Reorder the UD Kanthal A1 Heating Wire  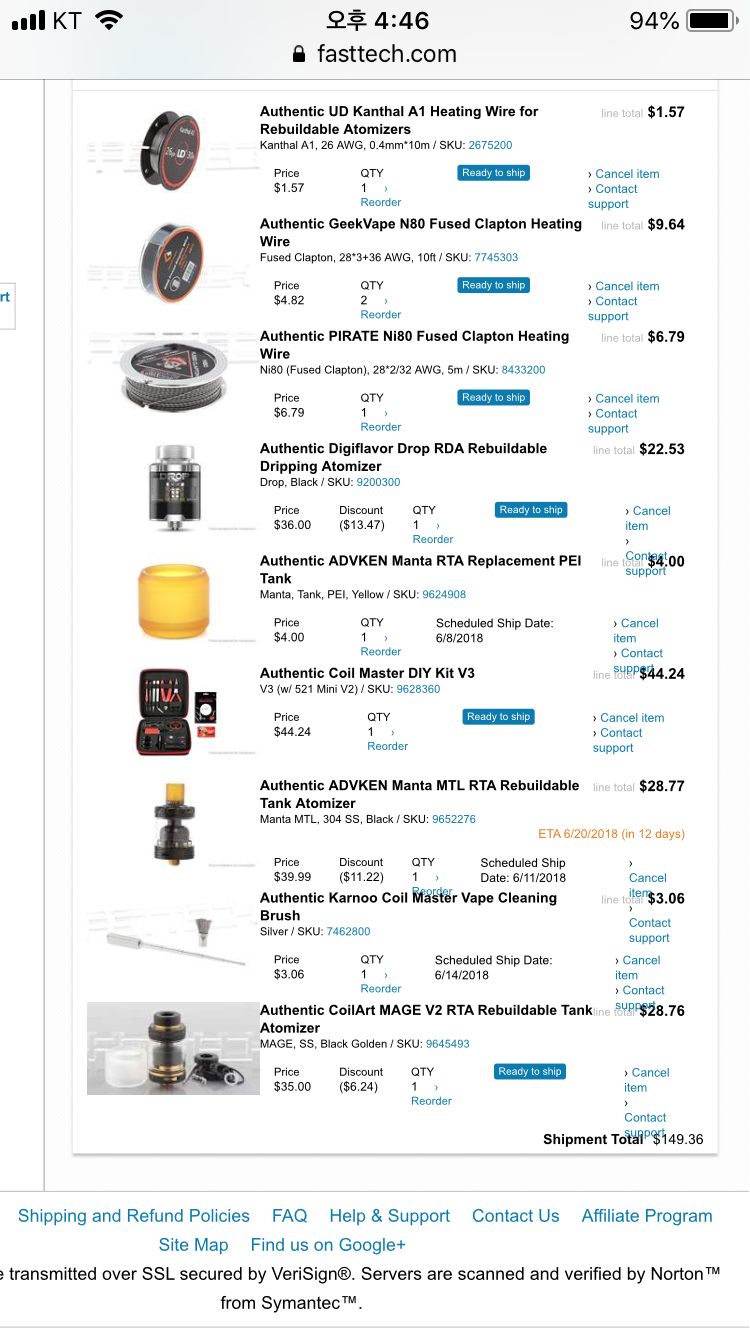click(380, 202)
